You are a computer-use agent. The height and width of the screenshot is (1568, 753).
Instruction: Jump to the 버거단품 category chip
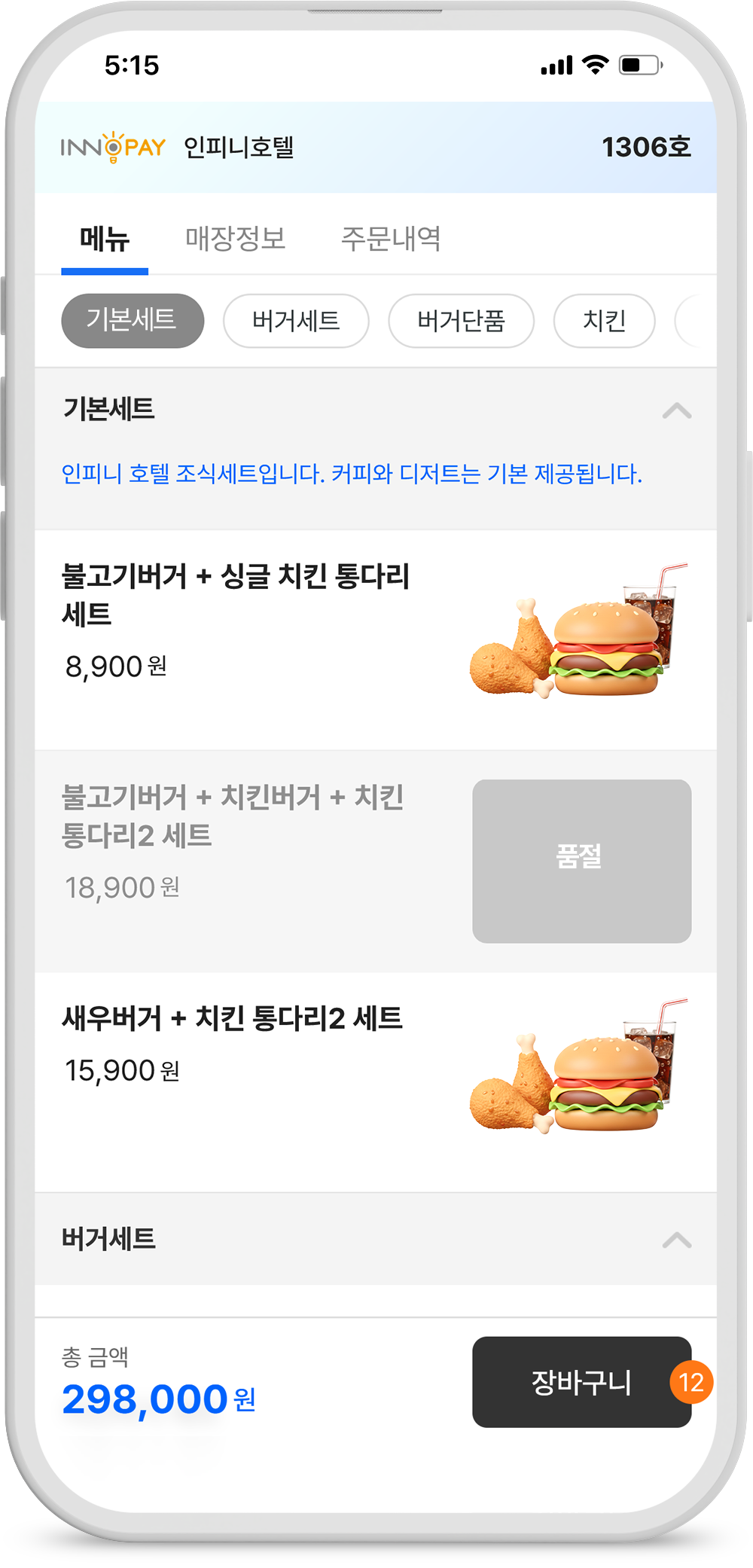(x=461, y=321)
